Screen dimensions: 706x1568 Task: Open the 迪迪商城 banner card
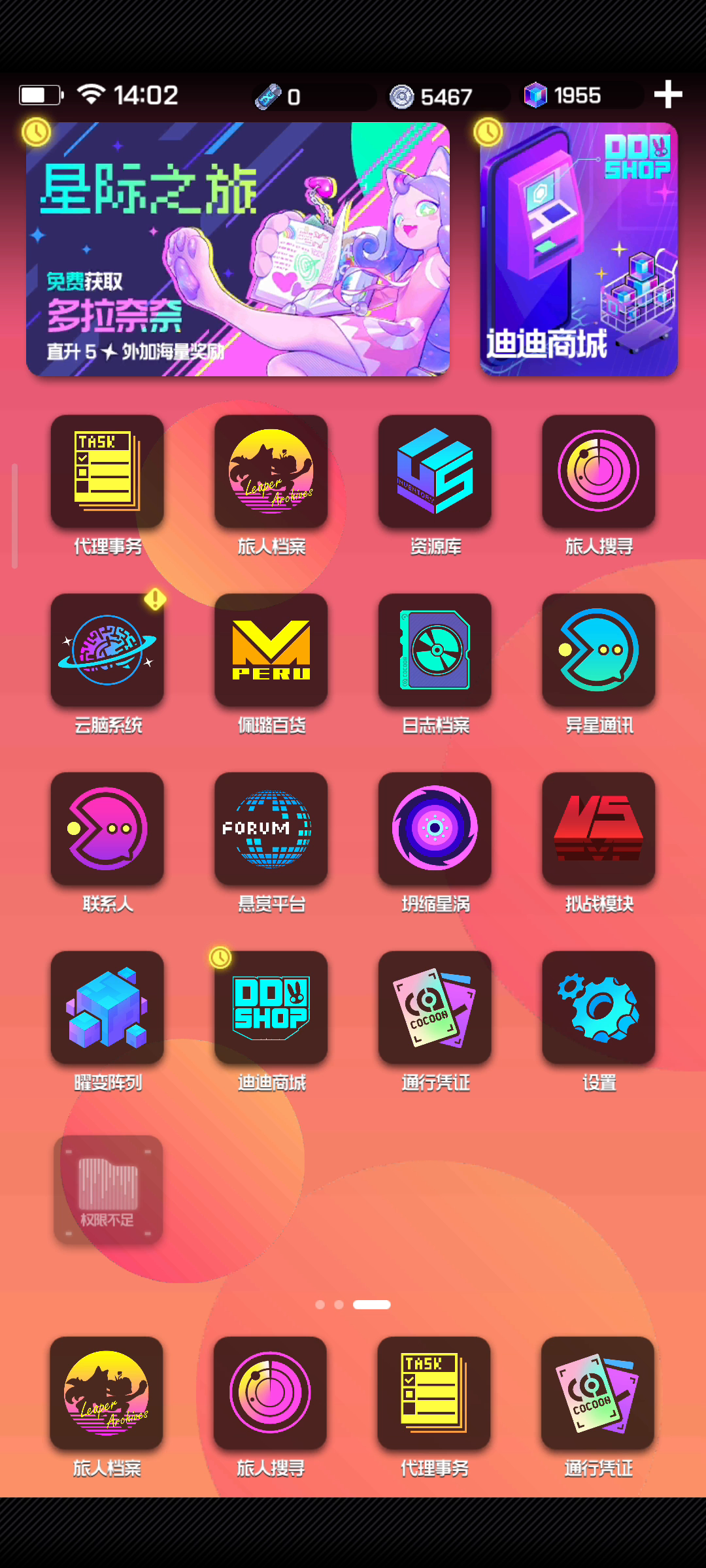pyautogui.click(x=579, y=249)
